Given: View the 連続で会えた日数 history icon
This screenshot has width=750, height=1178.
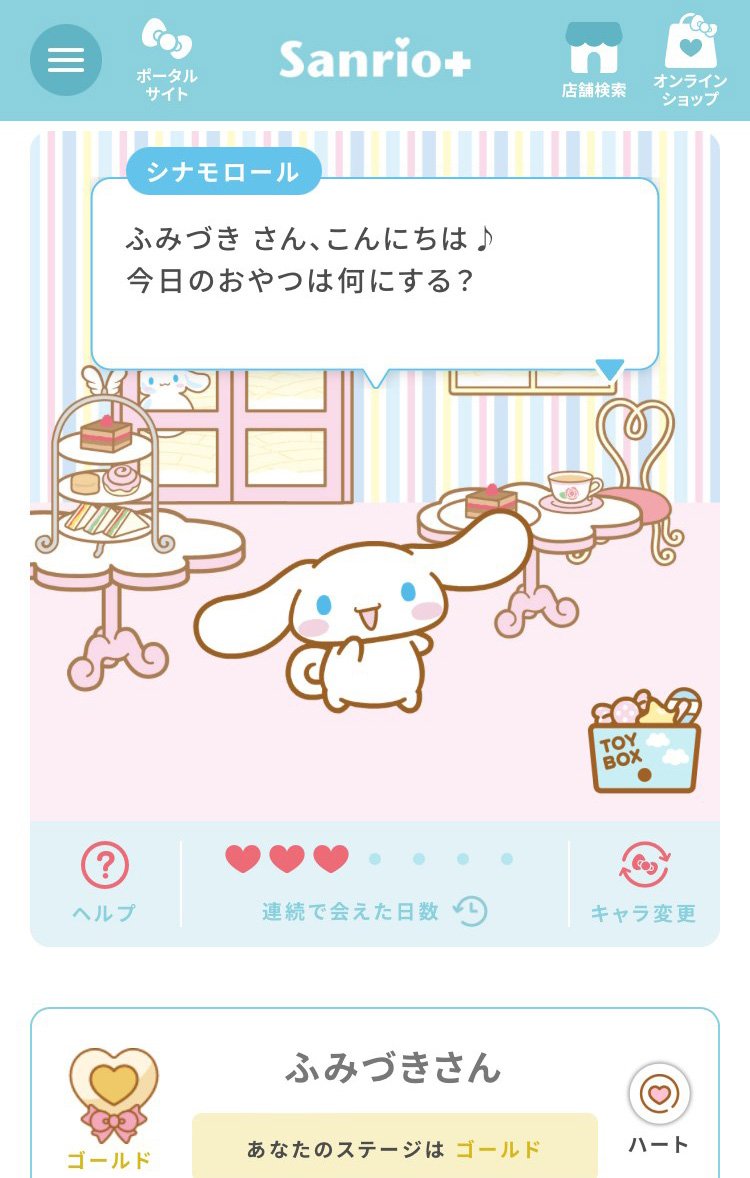Looking at the screenshot, I should (x=470, y=911).
